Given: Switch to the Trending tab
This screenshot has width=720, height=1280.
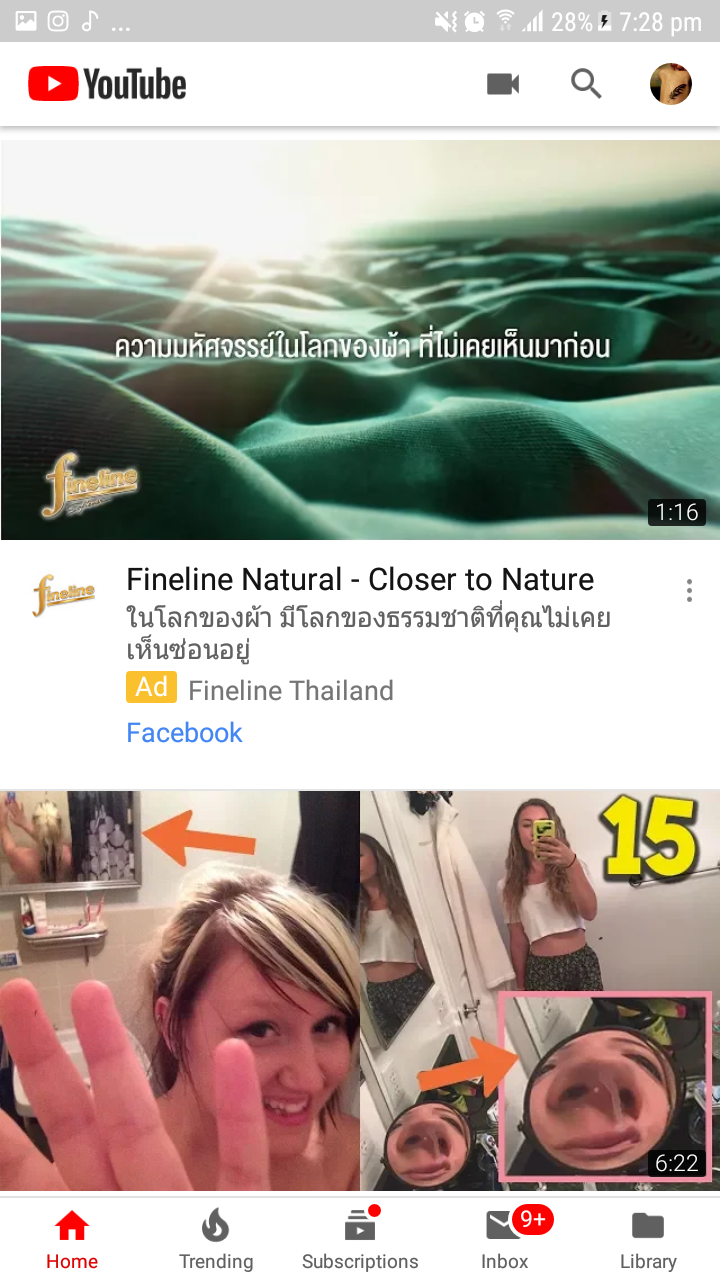Looking at the screenshot, I should (216, 1240).
